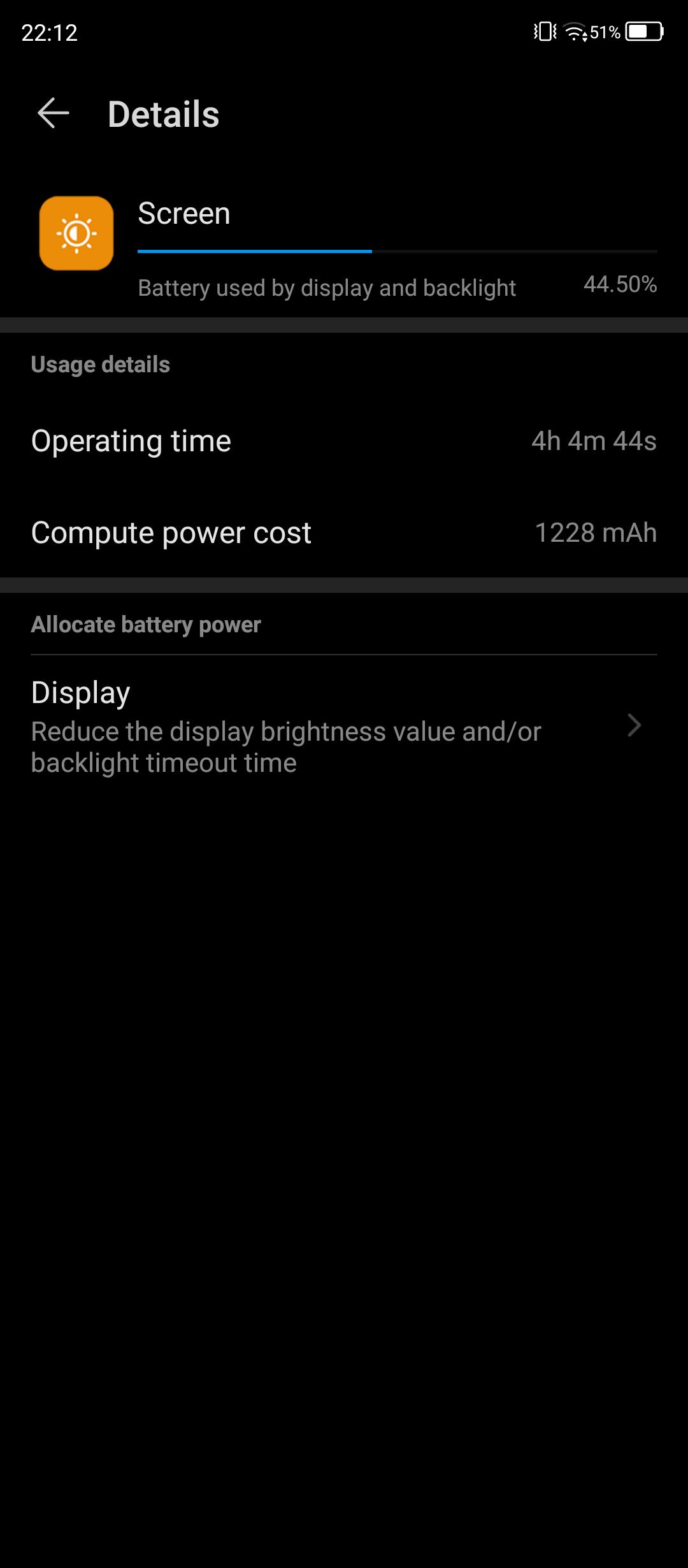Go back from the Details screen
Viewport: 688px width, 1568px height.
[54, 113]
